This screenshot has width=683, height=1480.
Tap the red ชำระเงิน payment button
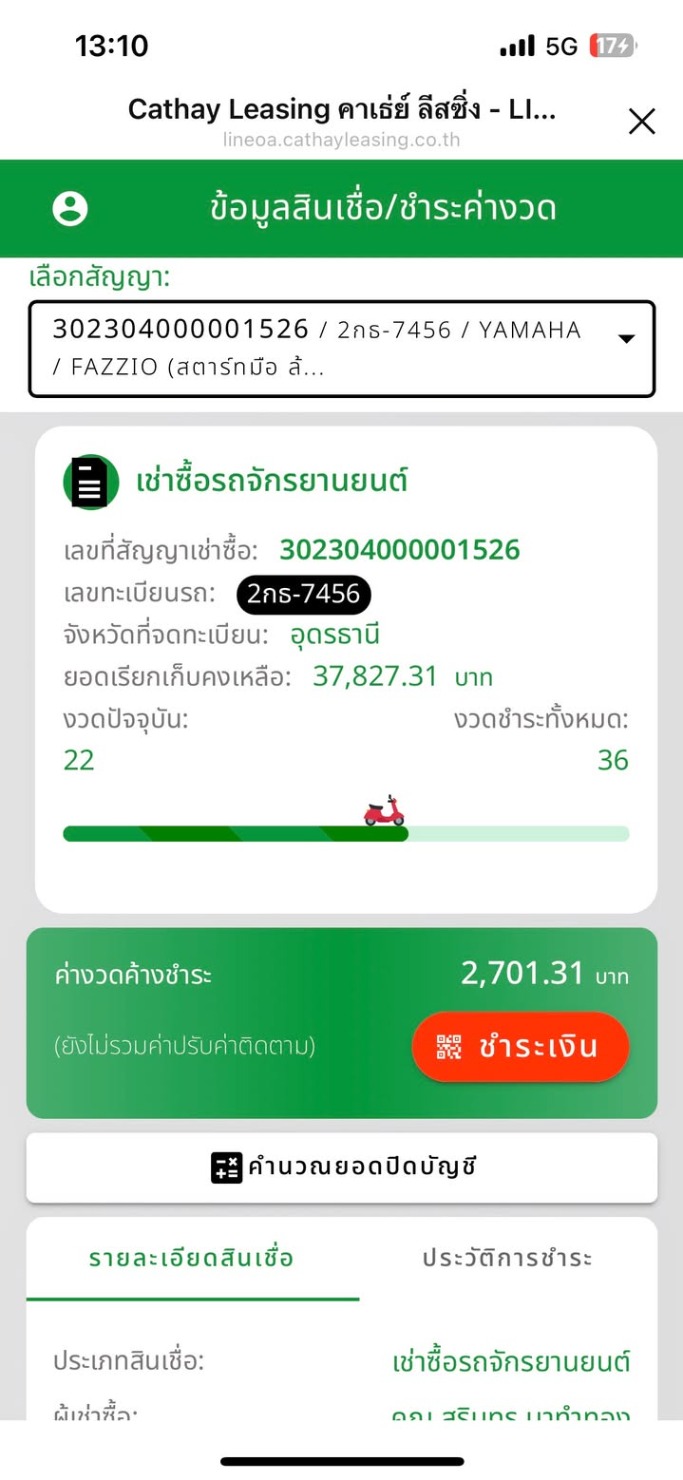click(x=520, y=1047)
